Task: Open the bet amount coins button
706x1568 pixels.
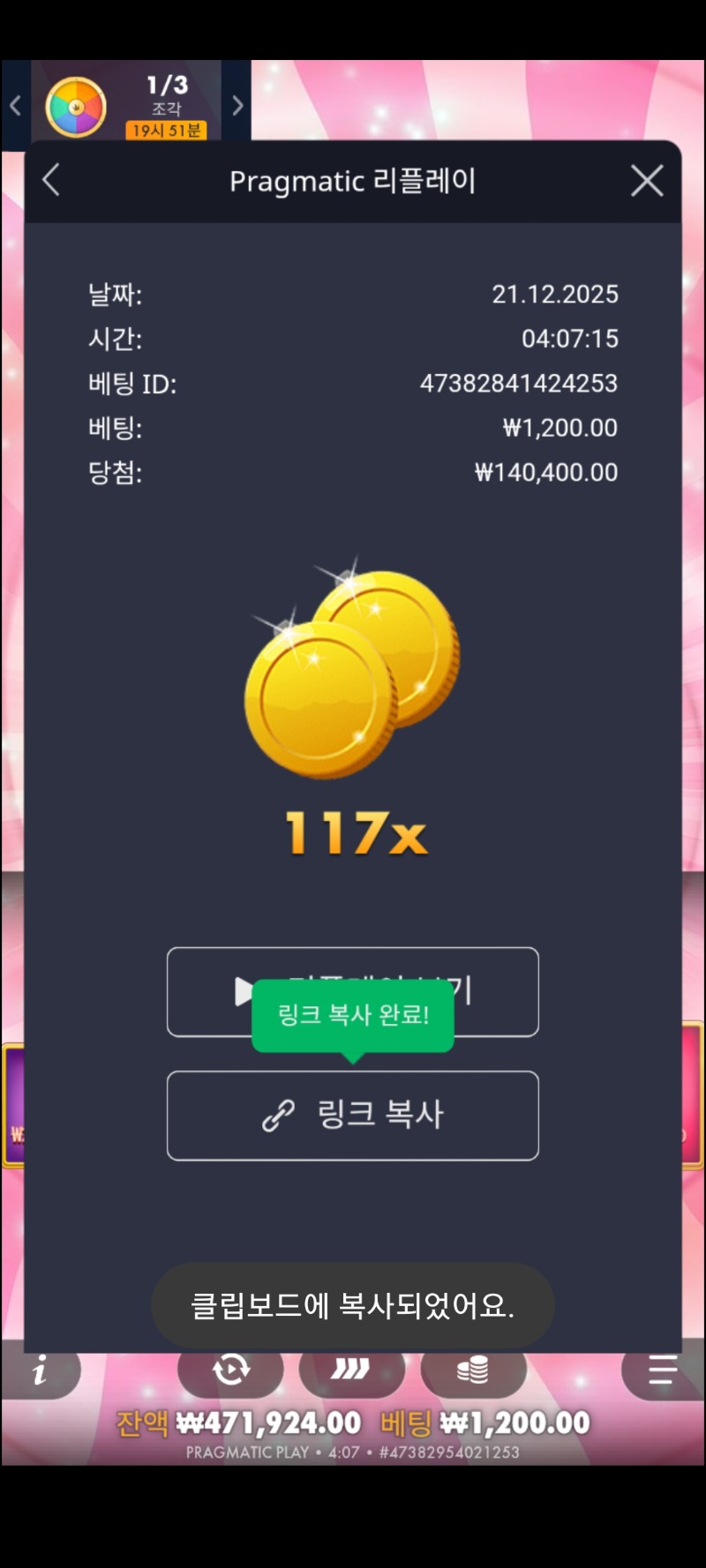Action: click(x=473, y=1370)
